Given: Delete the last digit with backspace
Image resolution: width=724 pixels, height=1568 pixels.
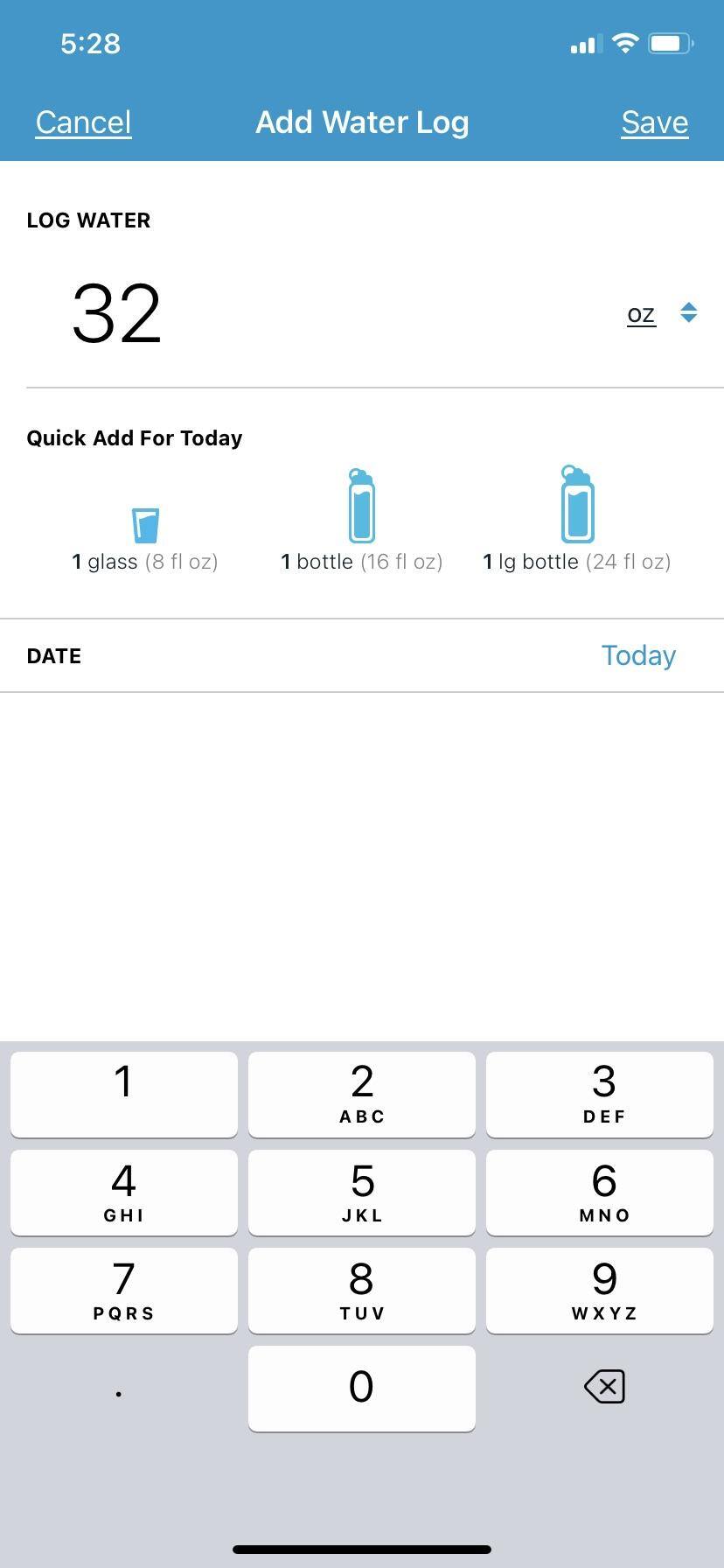Looking at the screenshot, I should coord(603,1387).
